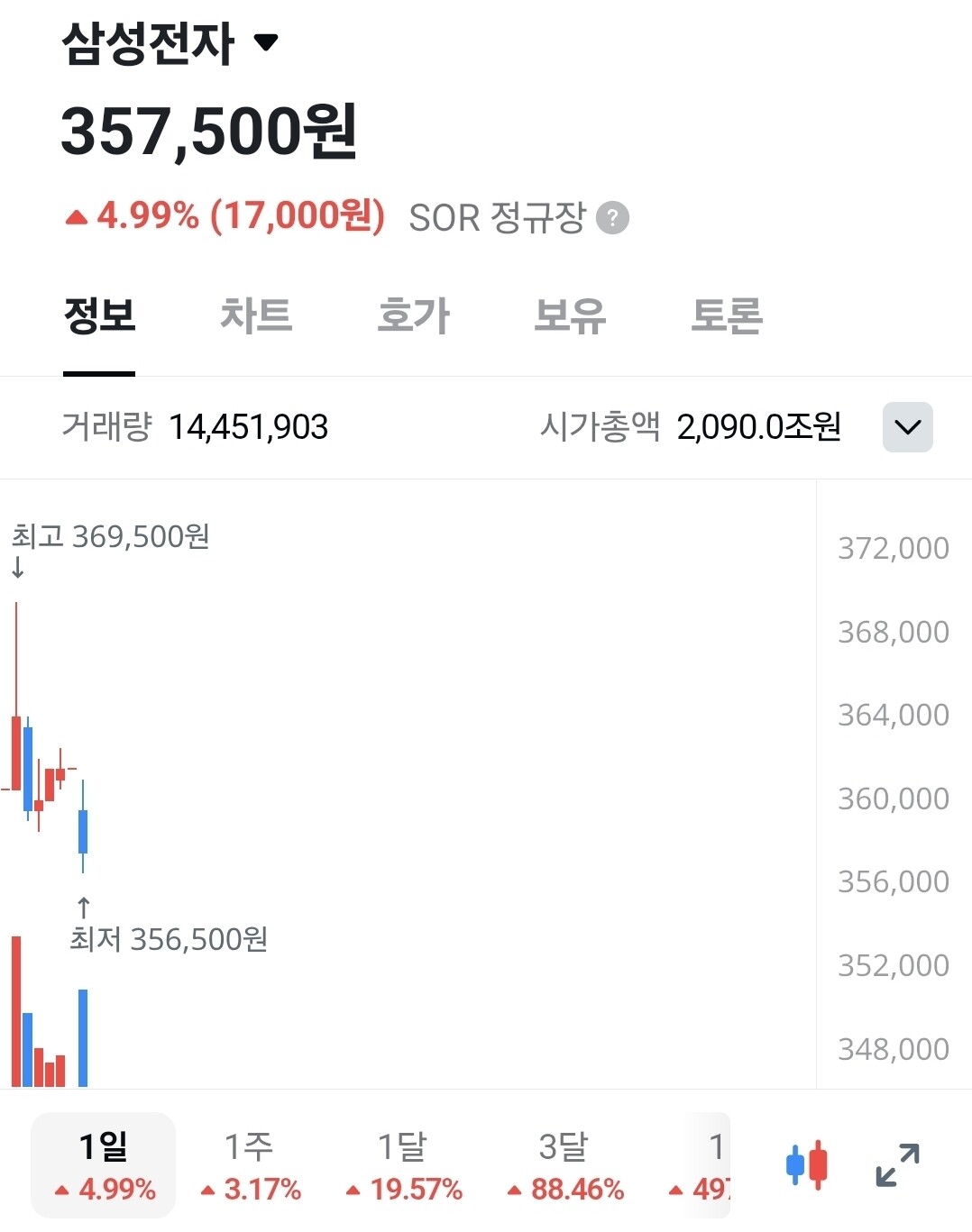Select the 1일 chart period

[104, 1165]
